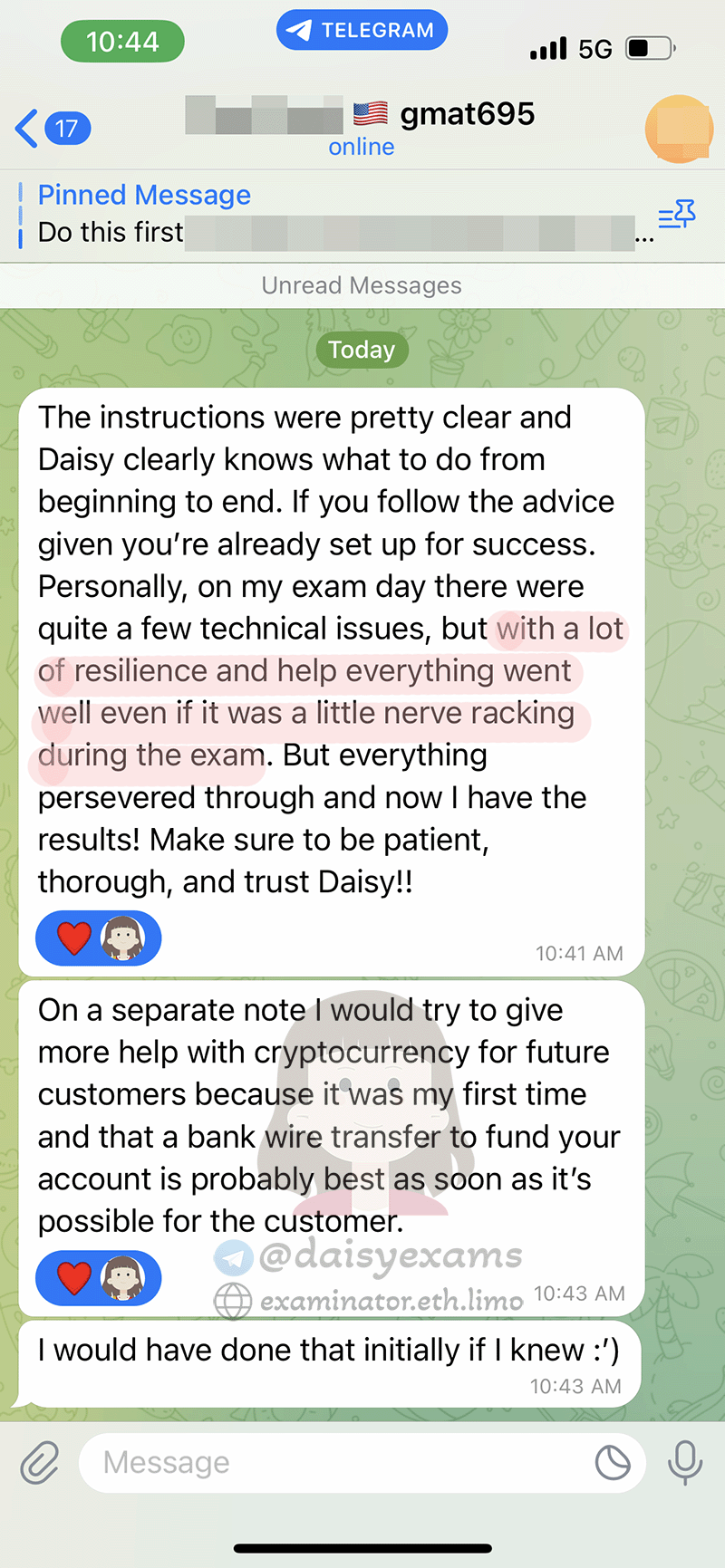Open the sticker panel icon
Image resolution: width=725 pixels, height=1568 pixels.
tap(613, 1462)
